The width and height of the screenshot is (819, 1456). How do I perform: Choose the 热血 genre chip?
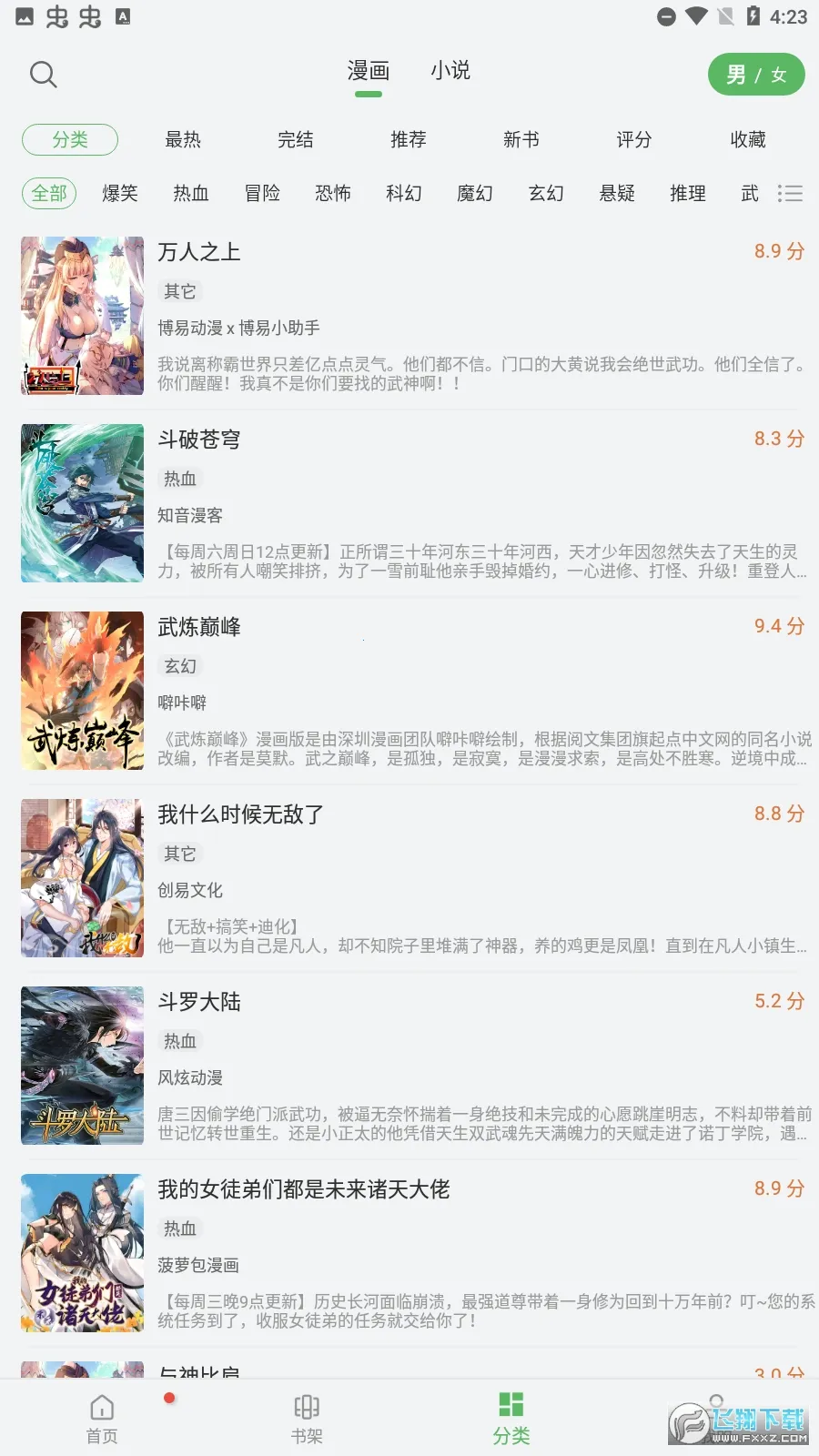click(x=191, y=193)
